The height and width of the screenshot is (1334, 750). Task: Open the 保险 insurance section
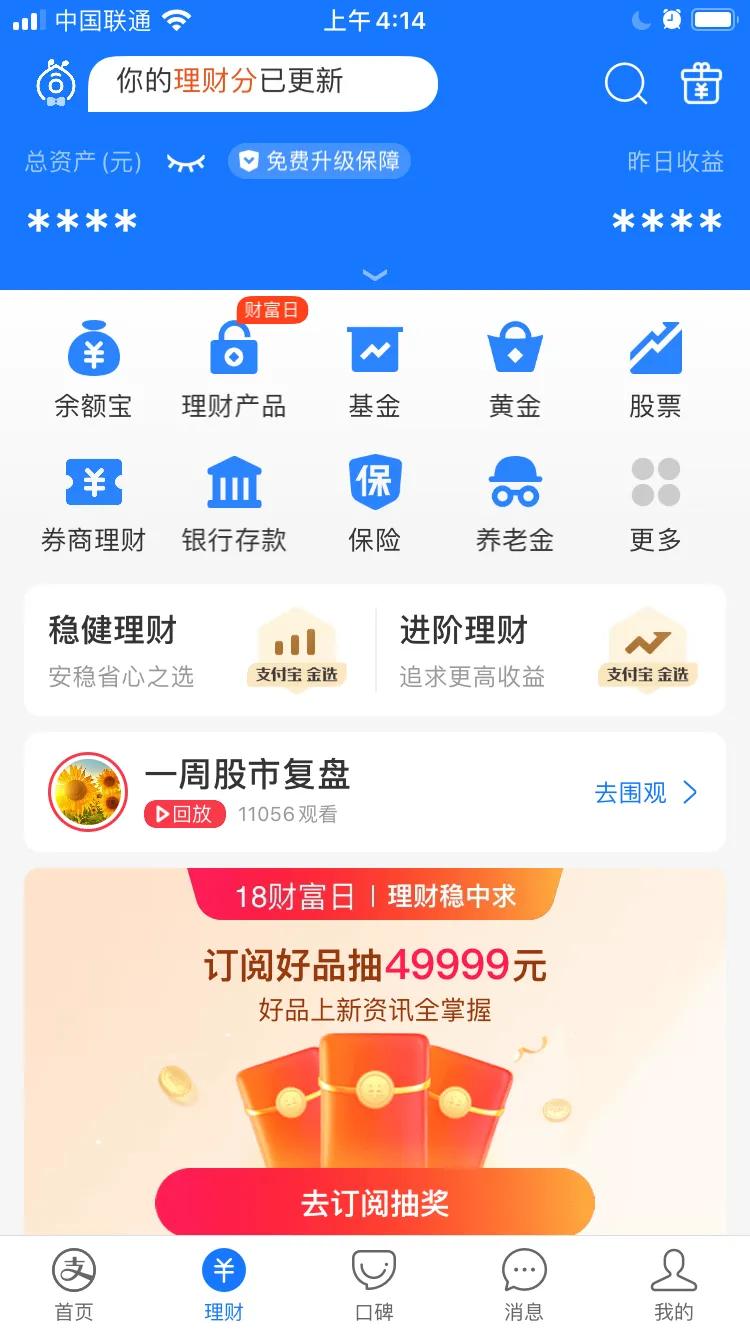(x=374, y=500)
